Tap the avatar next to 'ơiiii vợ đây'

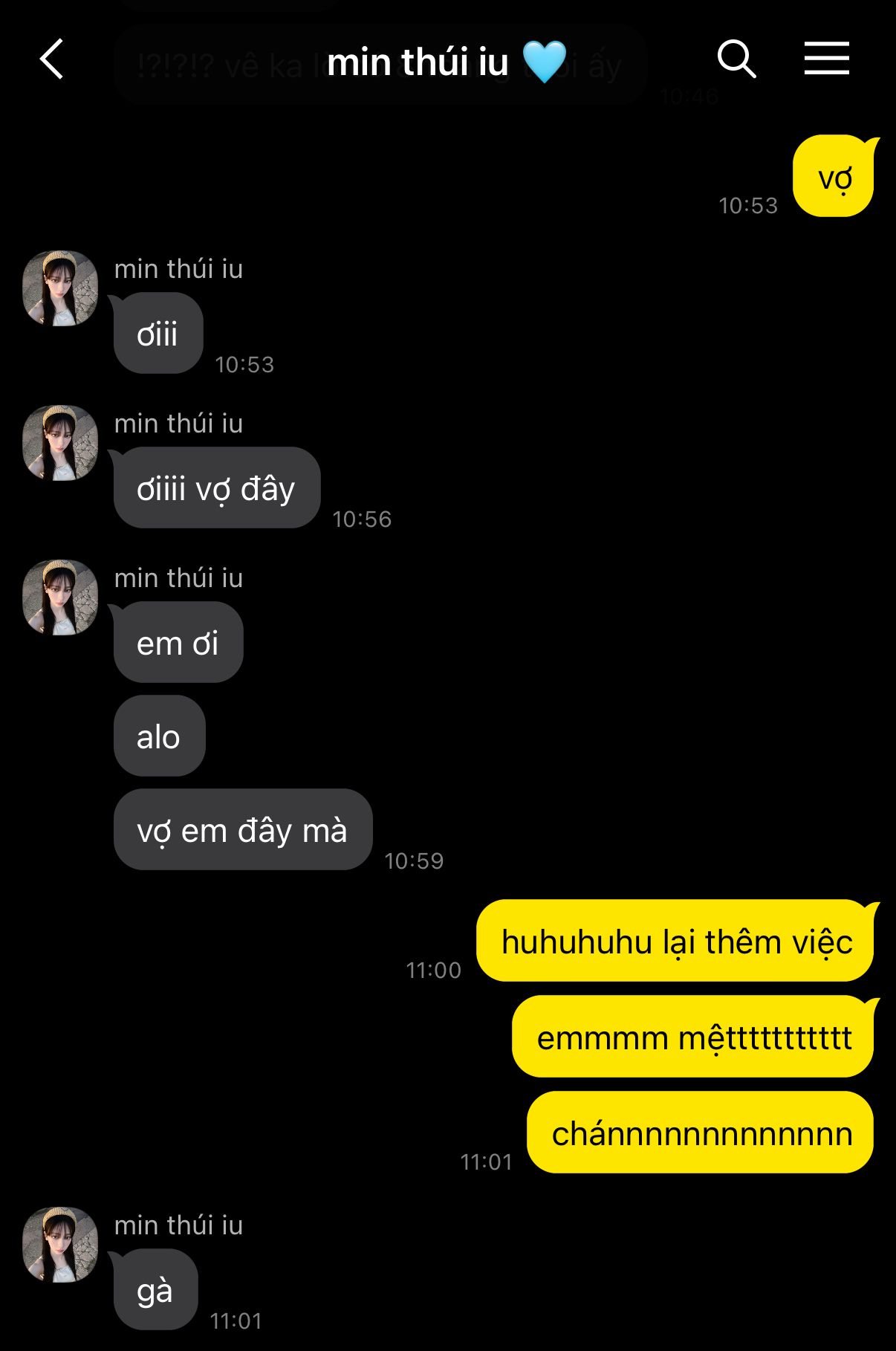60,443
